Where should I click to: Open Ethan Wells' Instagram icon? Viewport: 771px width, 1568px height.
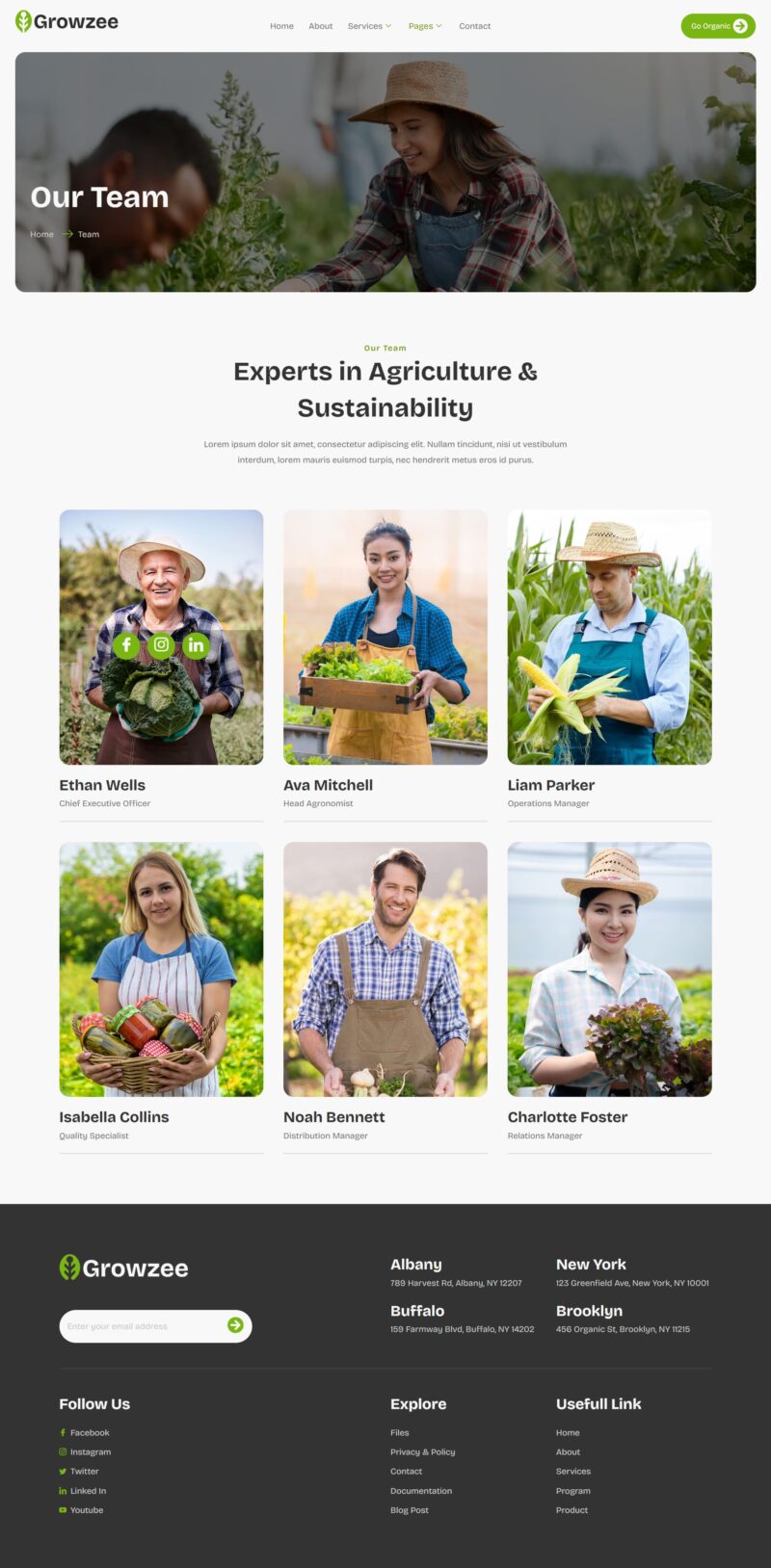(x=161, y=645)
